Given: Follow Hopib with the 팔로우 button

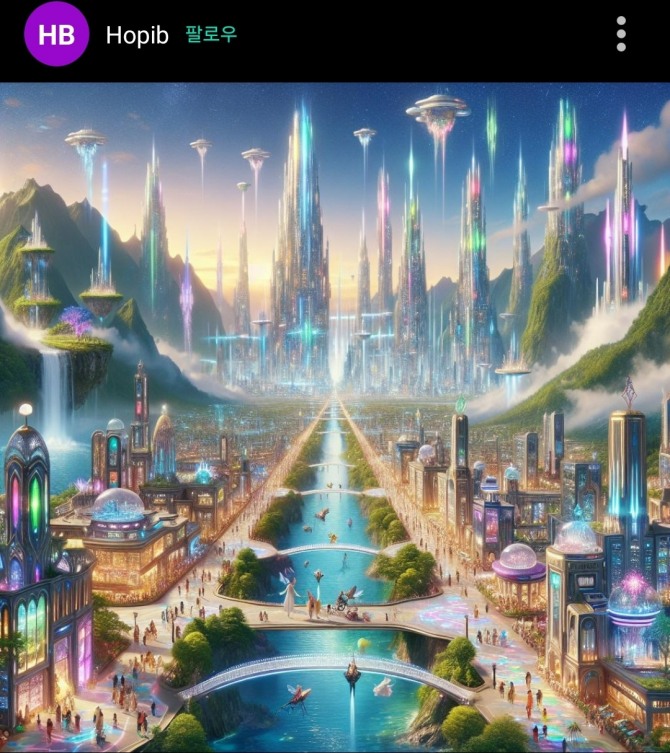Looking at the screenshot, I should click(211, 34).
